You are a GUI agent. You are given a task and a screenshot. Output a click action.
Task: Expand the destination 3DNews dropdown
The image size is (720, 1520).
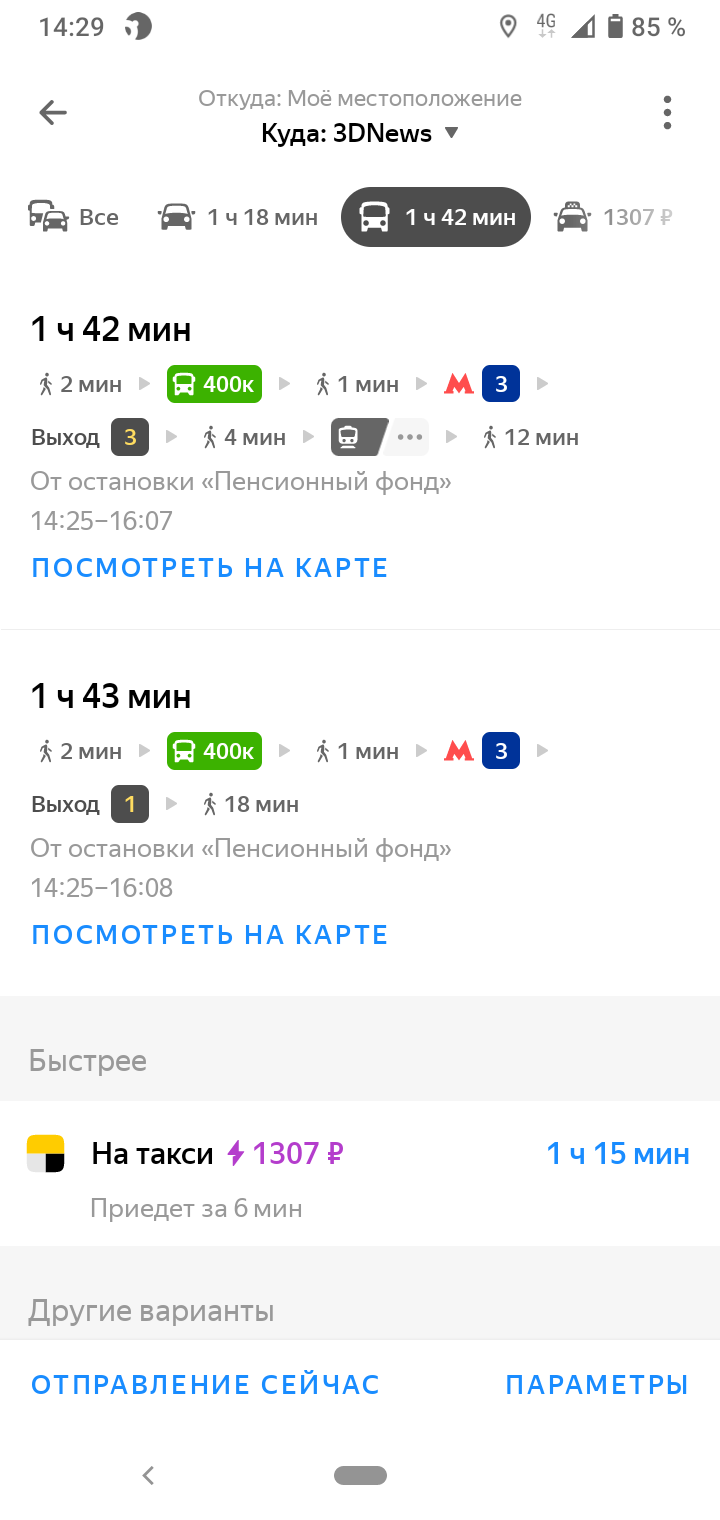coord(360,133)
